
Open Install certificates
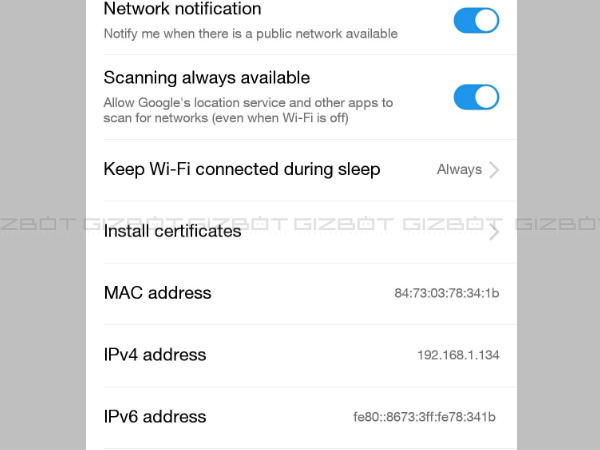point(300,231)
